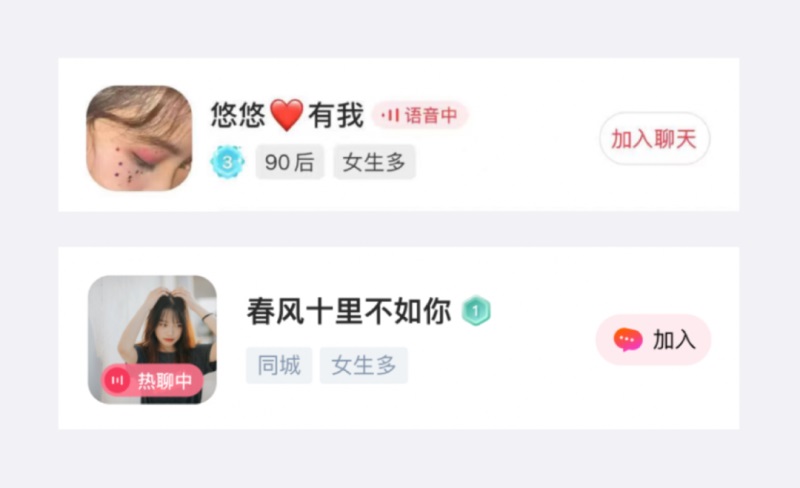This screenshot has height=488, width=800.
Task: Join the 春风十里不如你 chat room
Action: tap(654, 340)
